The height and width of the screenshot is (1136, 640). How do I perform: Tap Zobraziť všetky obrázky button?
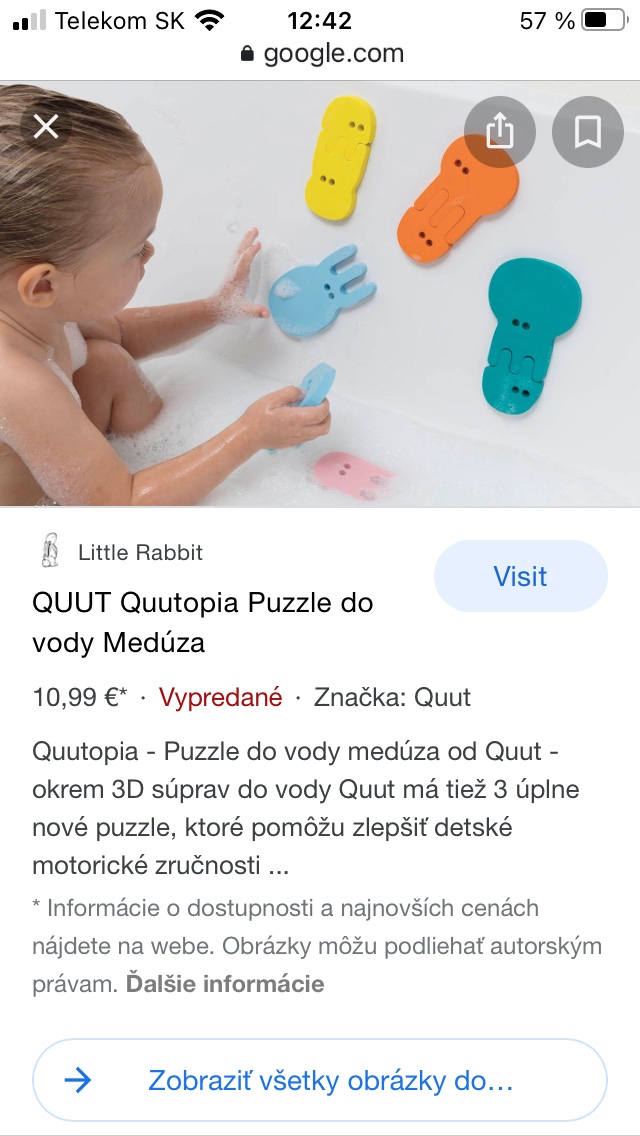tap(320, 1080)
